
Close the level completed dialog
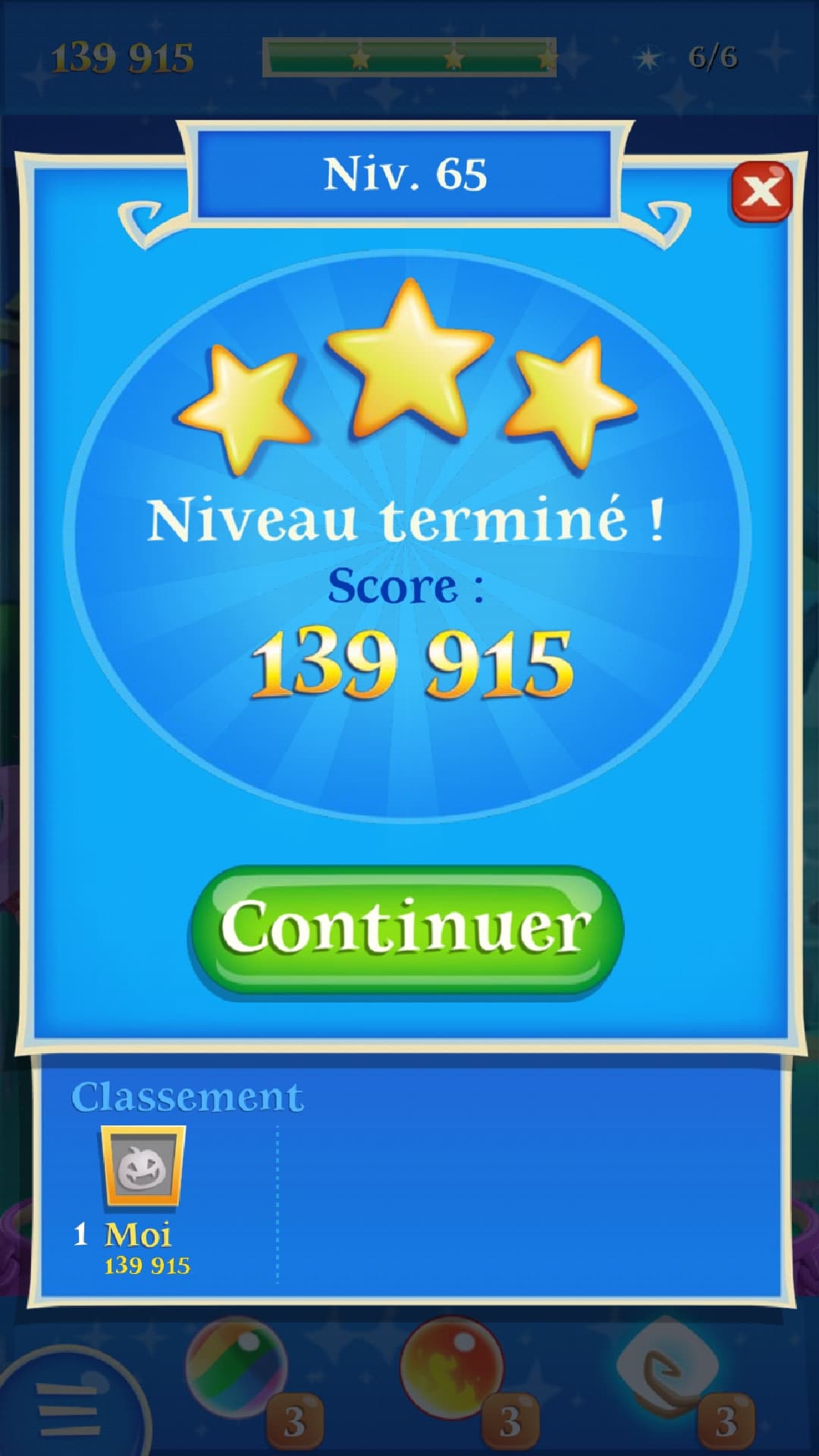pyautogui.click(x=761, y=192)
